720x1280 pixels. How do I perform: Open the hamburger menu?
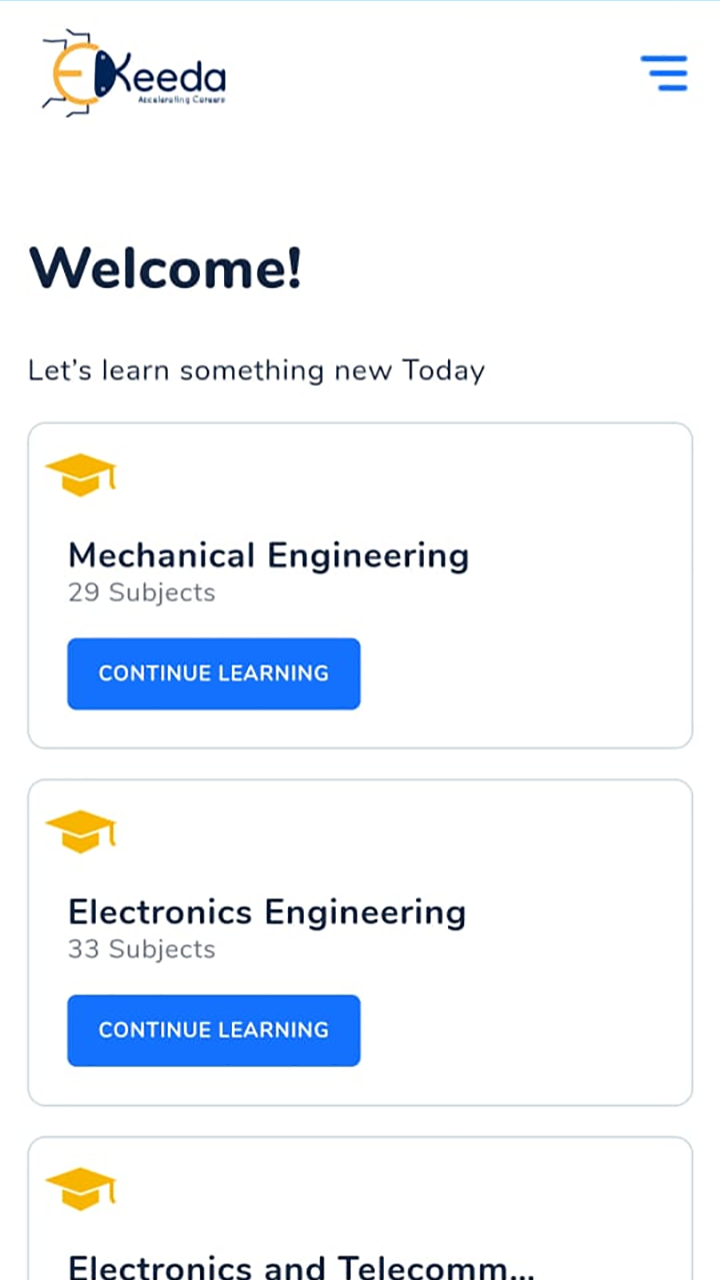(664, 73)
